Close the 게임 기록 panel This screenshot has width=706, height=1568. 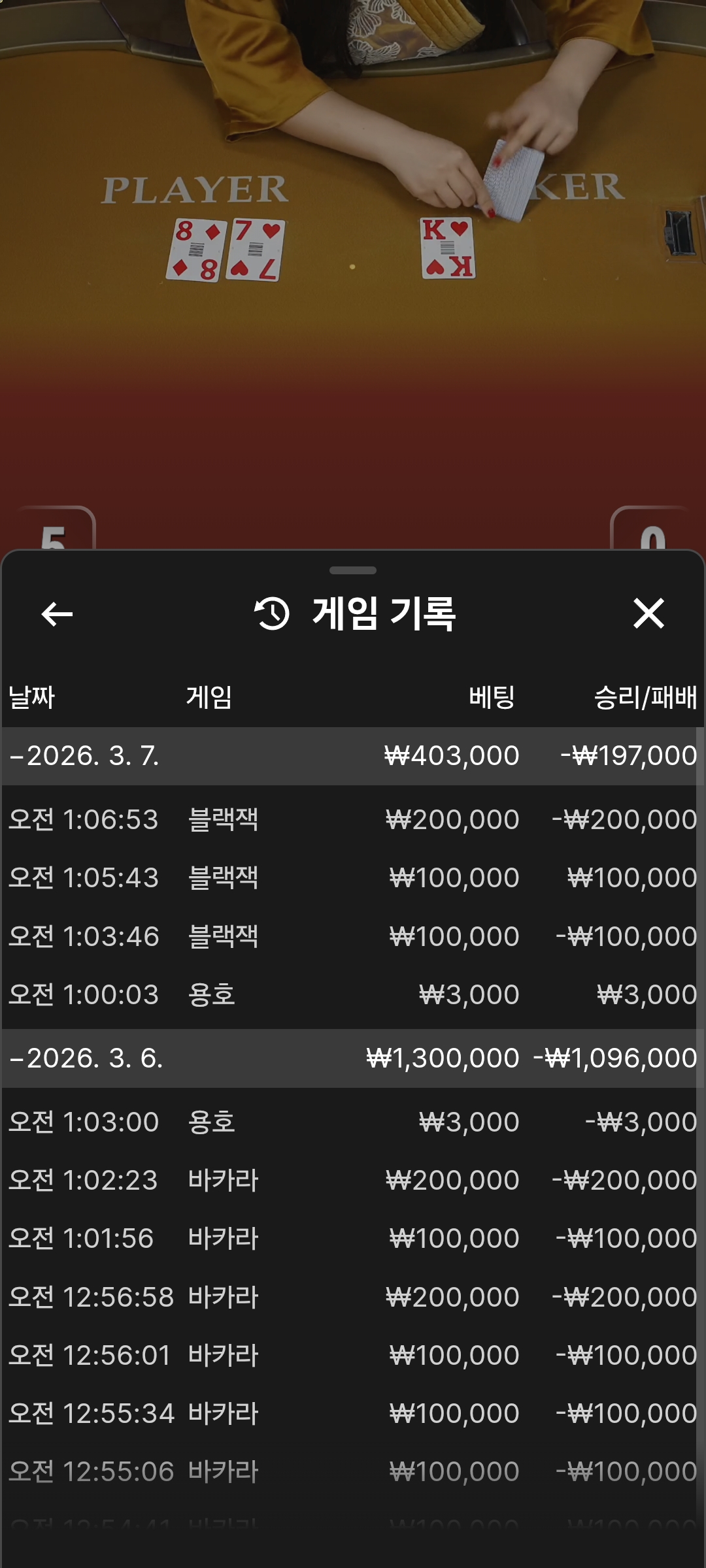click(x=648, y=614)
